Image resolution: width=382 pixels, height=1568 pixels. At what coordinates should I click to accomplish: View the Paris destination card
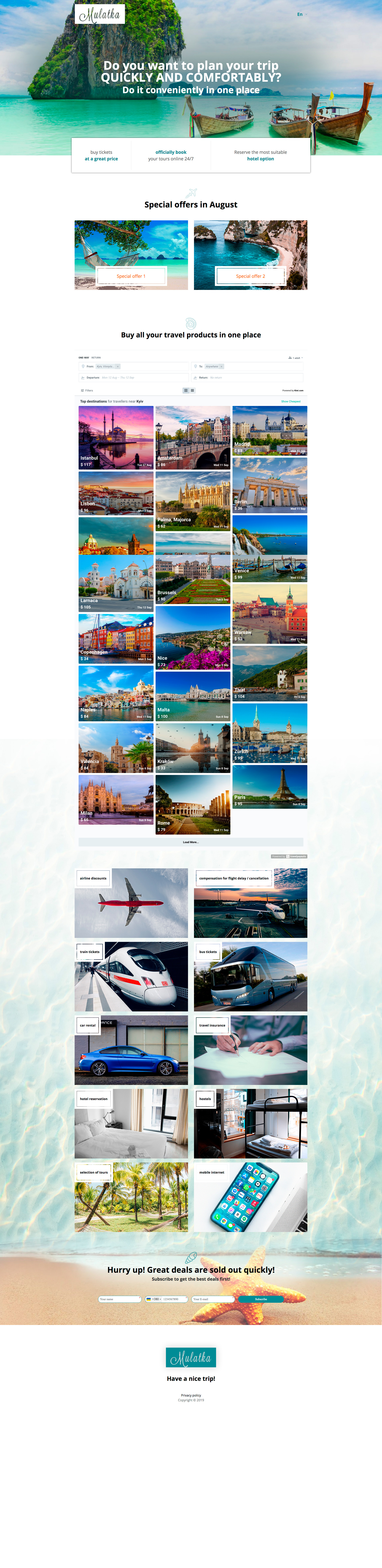(269, 786)
